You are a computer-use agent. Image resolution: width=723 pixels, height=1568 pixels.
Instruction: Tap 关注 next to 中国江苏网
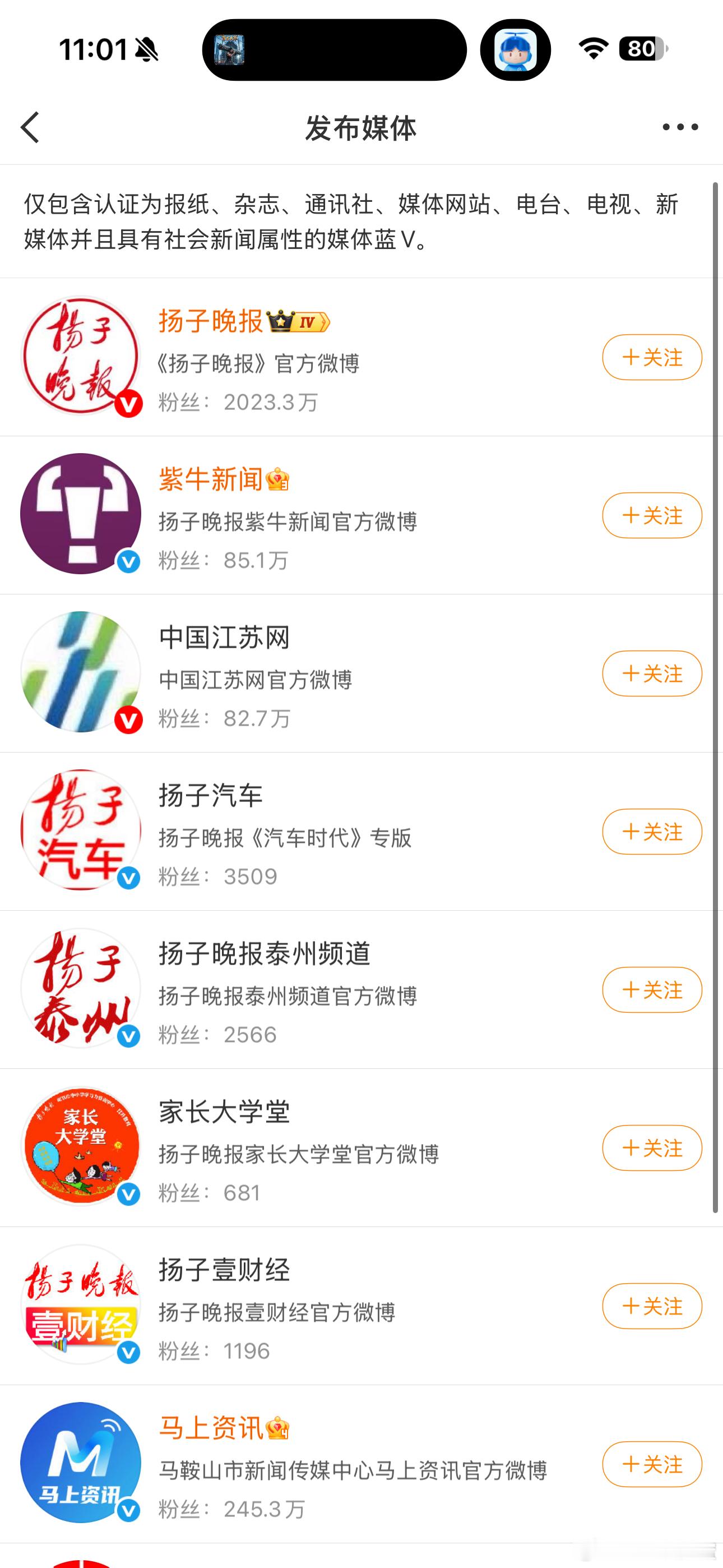click(x=652, y=673)
